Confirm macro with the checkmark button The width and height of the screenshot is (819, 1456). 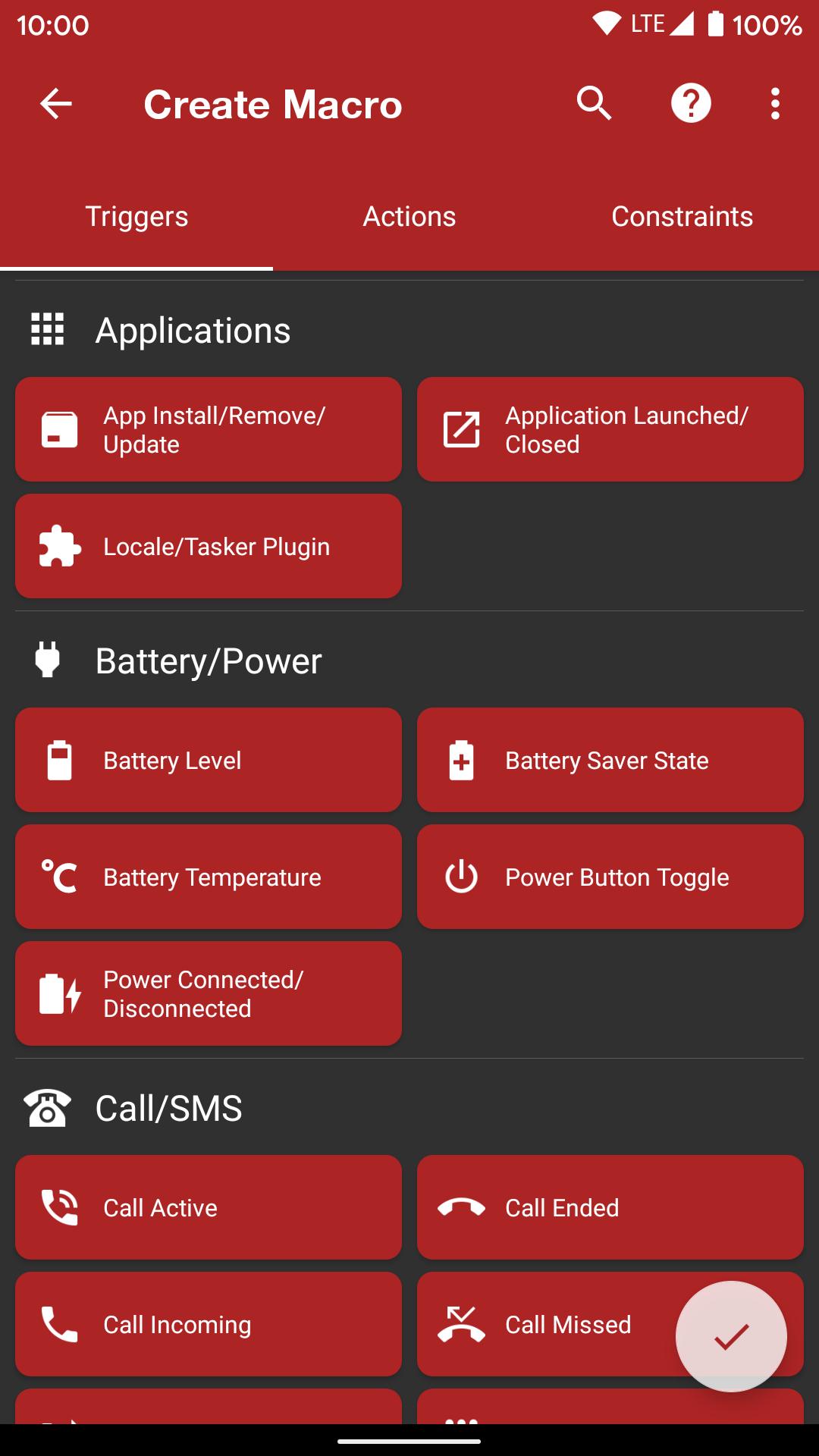(731, 1336)
